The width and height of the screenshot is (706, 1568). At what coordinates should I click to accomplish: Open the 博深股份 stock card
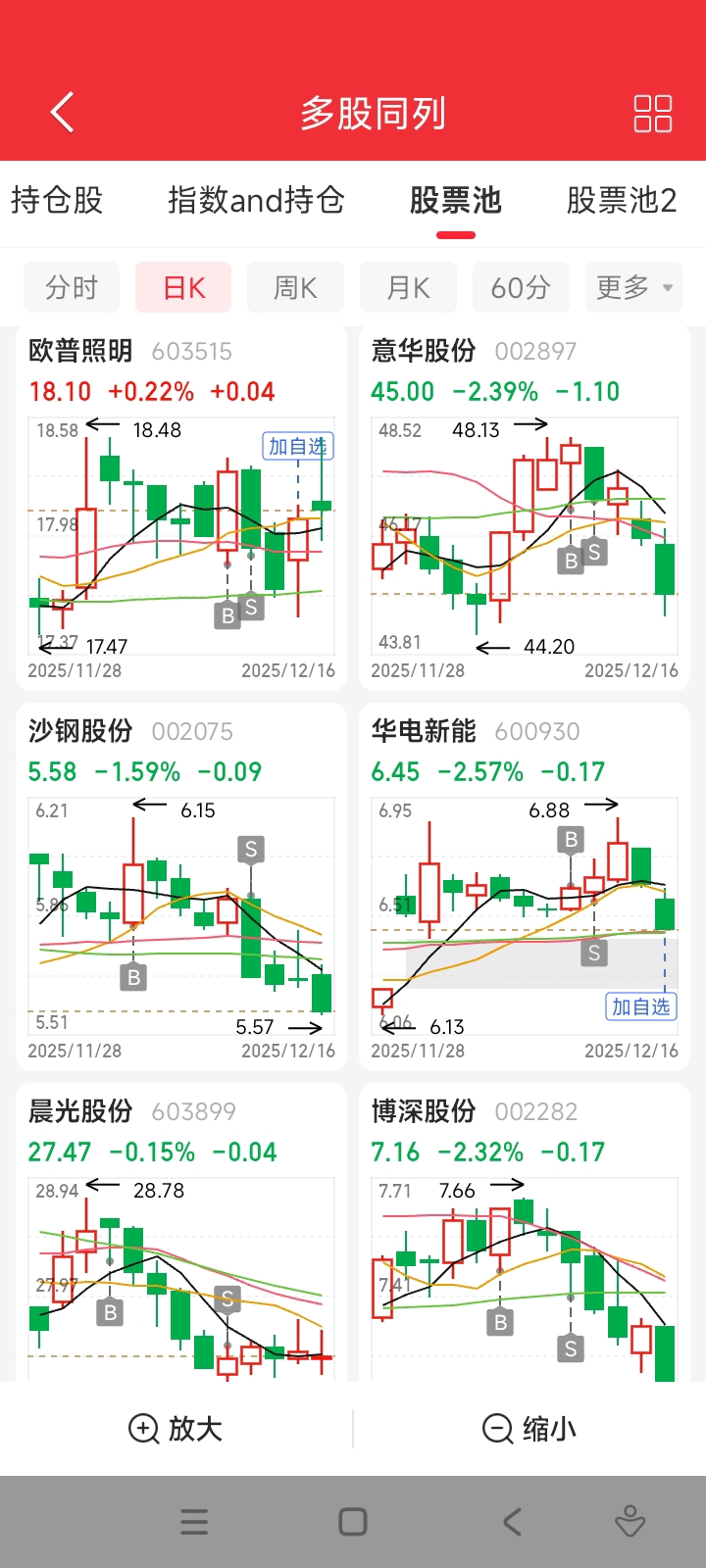coord(525,1233)
